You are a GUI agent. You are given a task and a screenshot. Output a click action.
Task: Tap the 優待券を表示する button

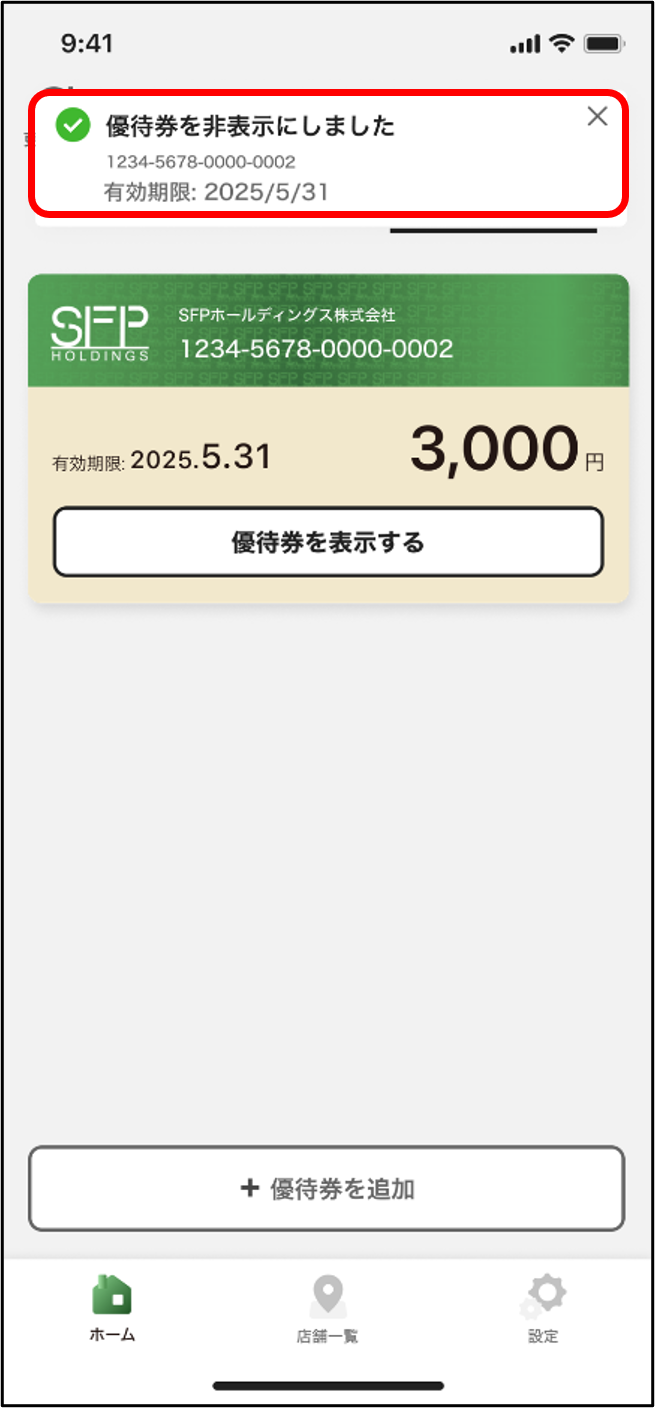tap(328, 542)
